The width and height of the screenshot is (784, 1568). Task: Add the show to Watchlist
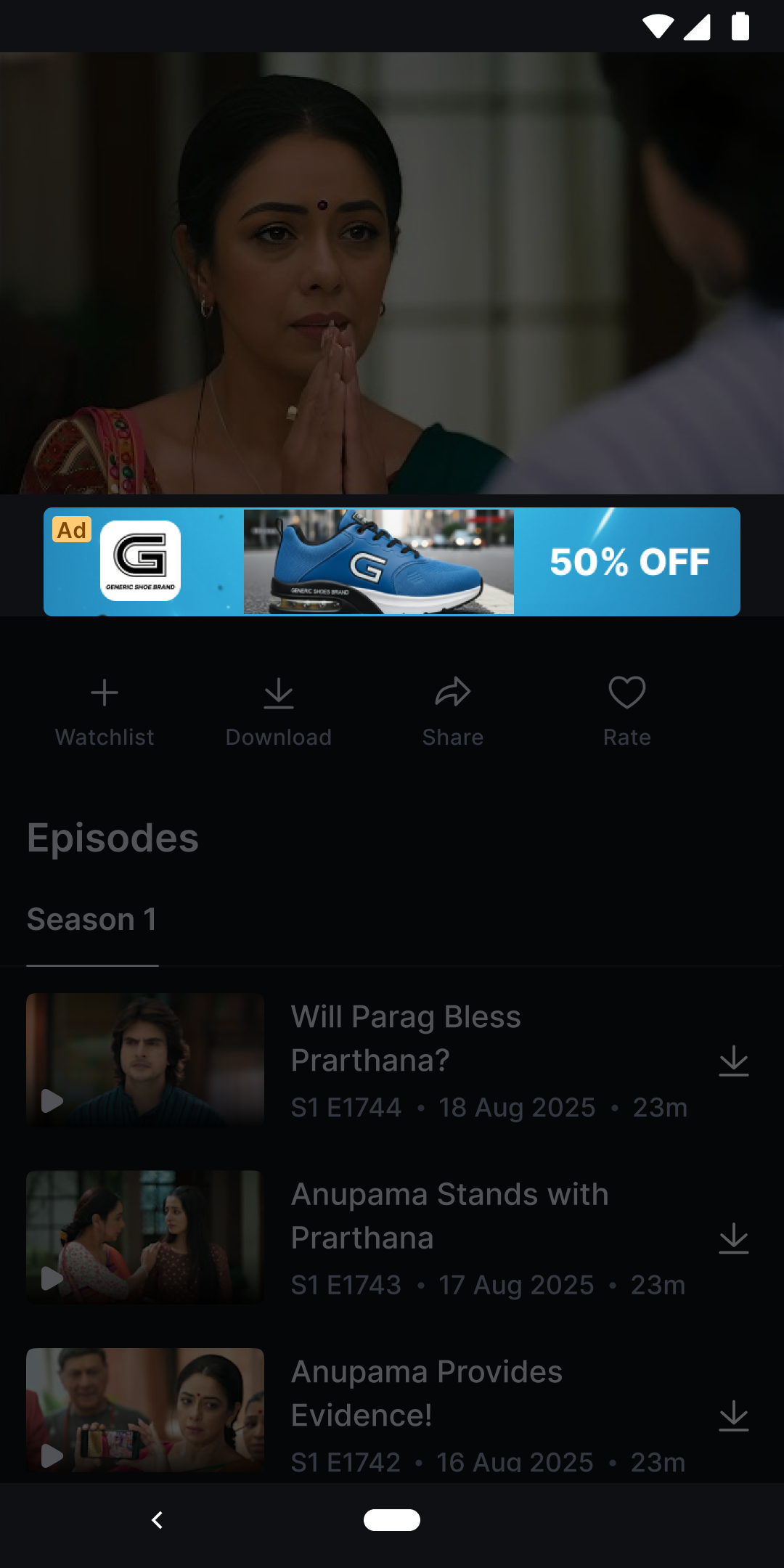[x=105, y=710]
